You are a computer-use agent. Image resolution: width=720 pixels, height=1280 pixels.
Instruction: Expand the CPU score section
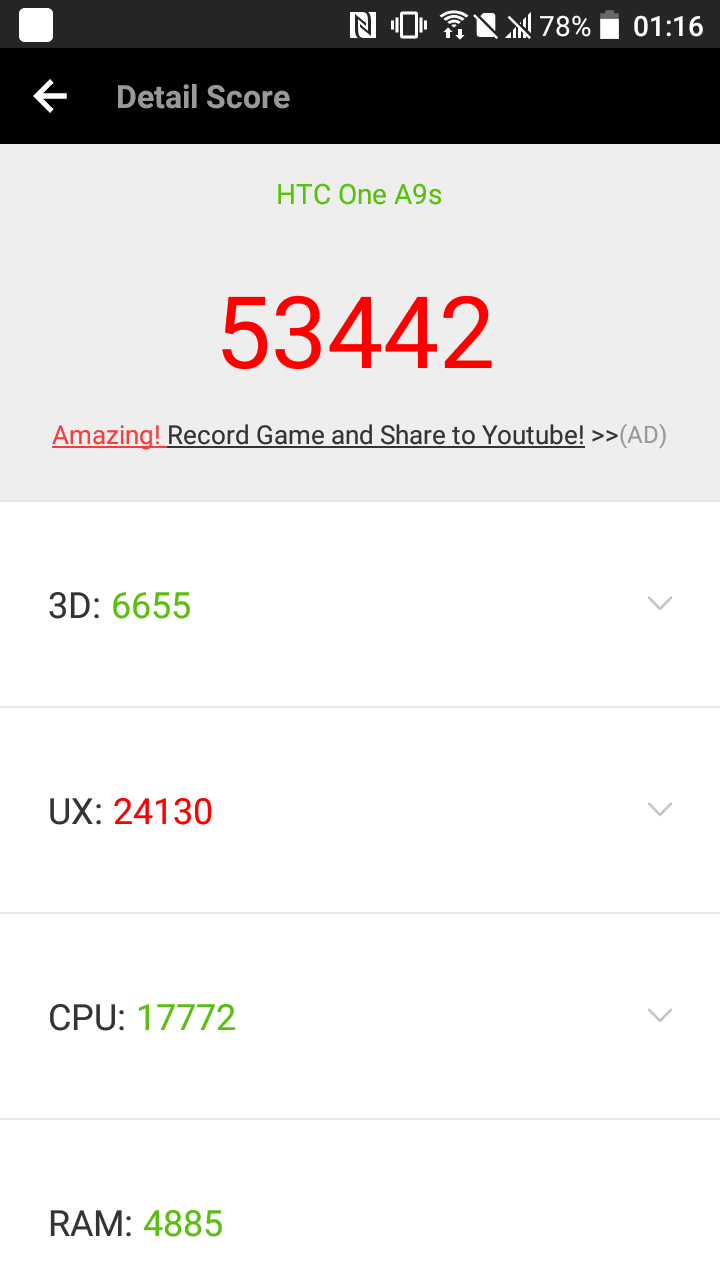pos(659,1015)
